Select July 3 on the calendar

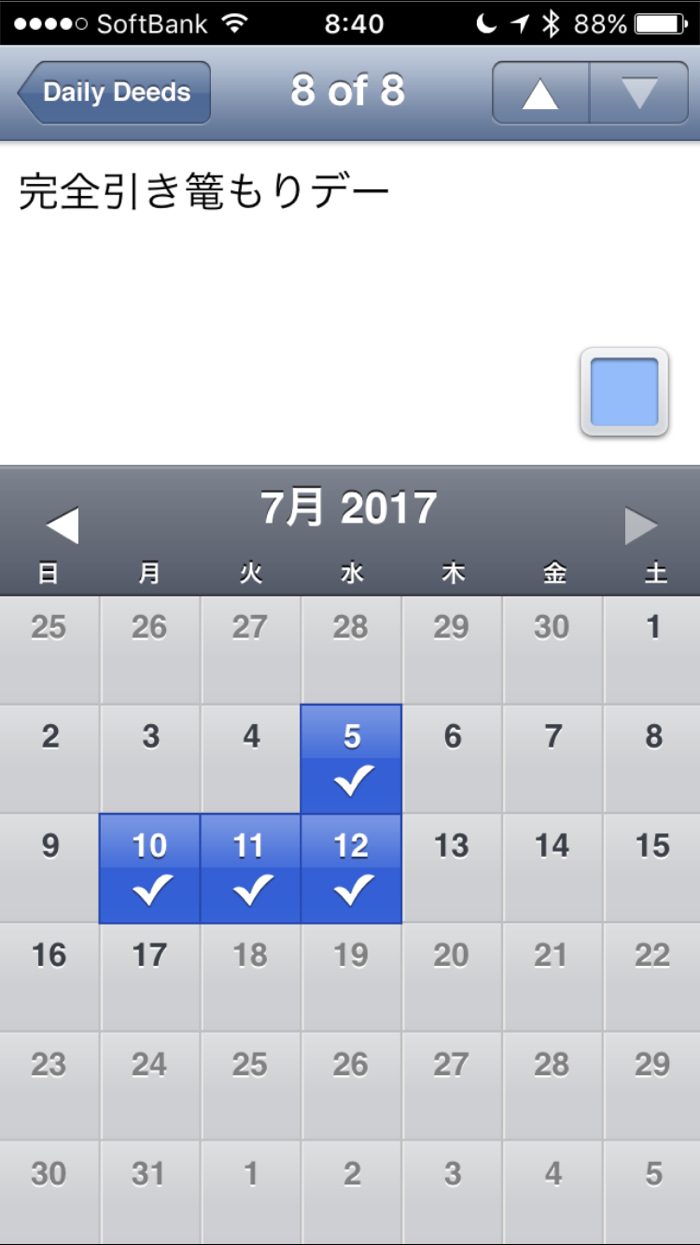[x=150, y=759]
